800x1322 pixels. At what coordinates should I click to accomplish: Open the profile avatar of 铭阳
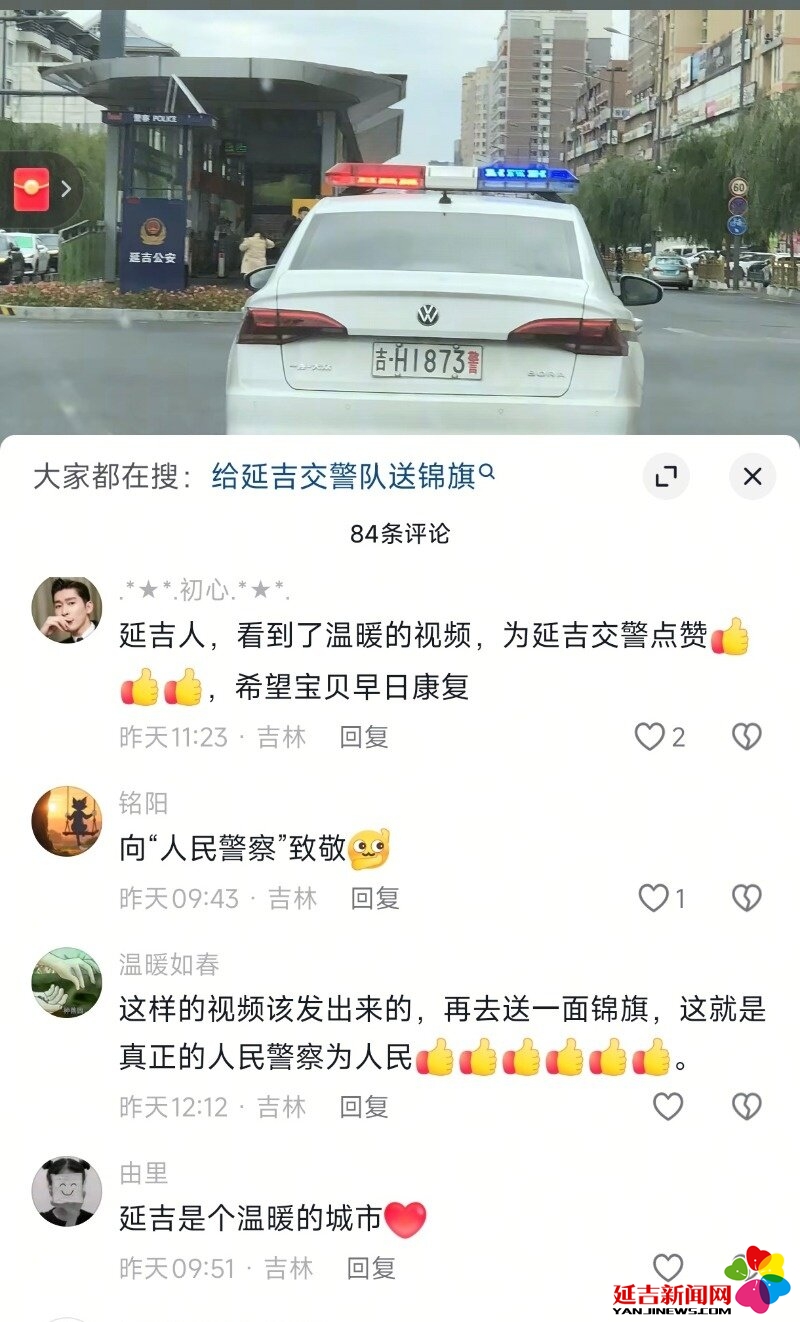click(x=66, y=821)
